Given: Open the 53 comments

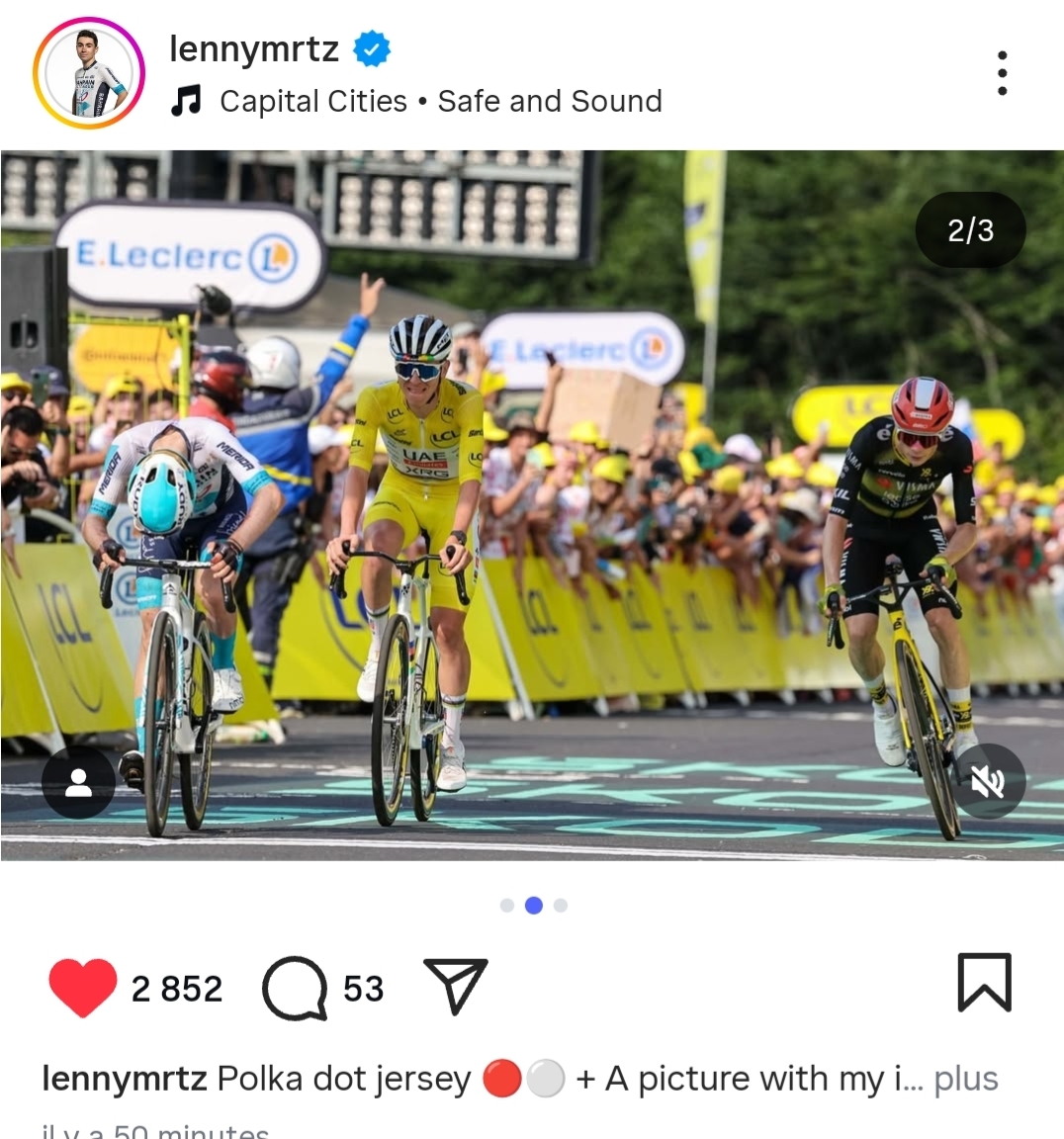Looking at the screenshot, I should click(296, 988).
